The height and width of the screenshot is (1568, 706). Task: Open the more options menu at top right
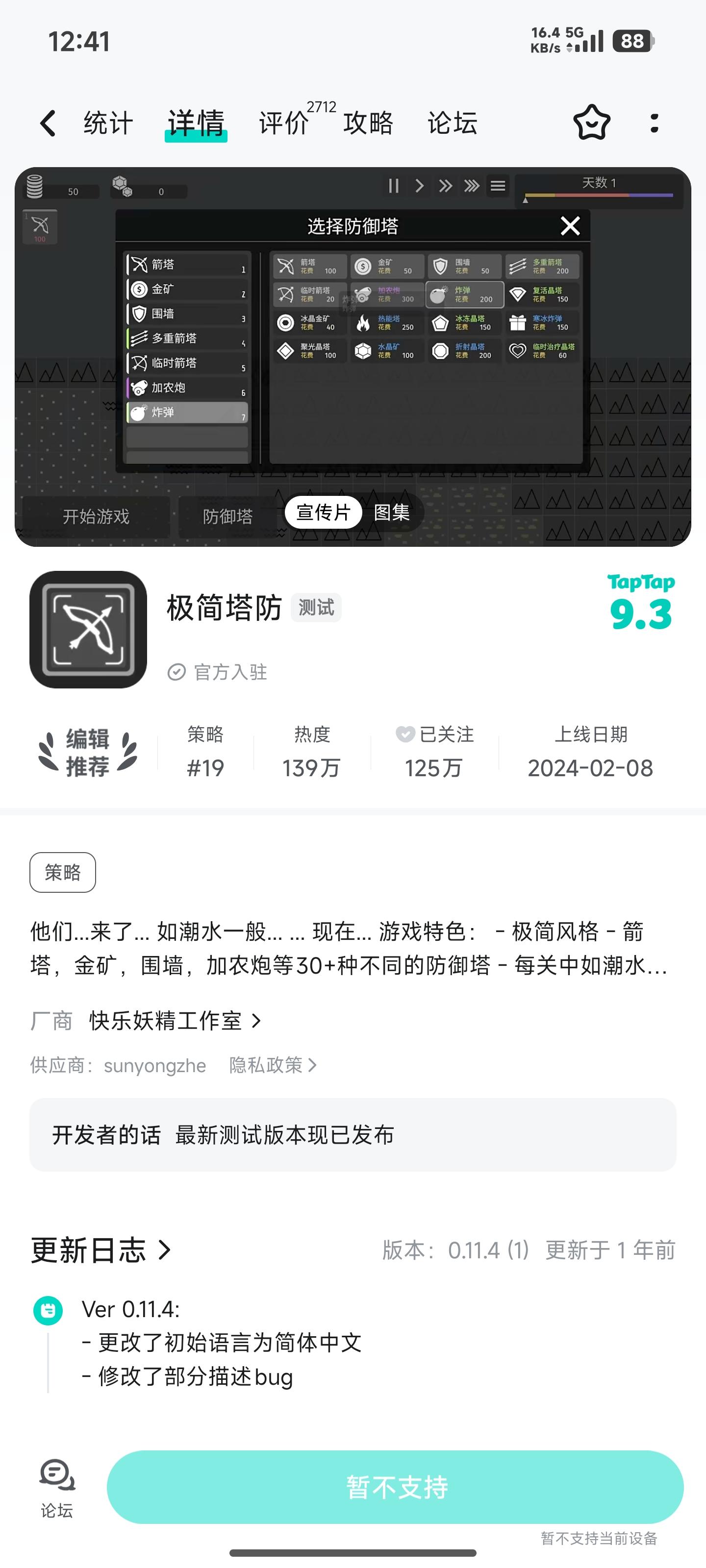(654, 122)
